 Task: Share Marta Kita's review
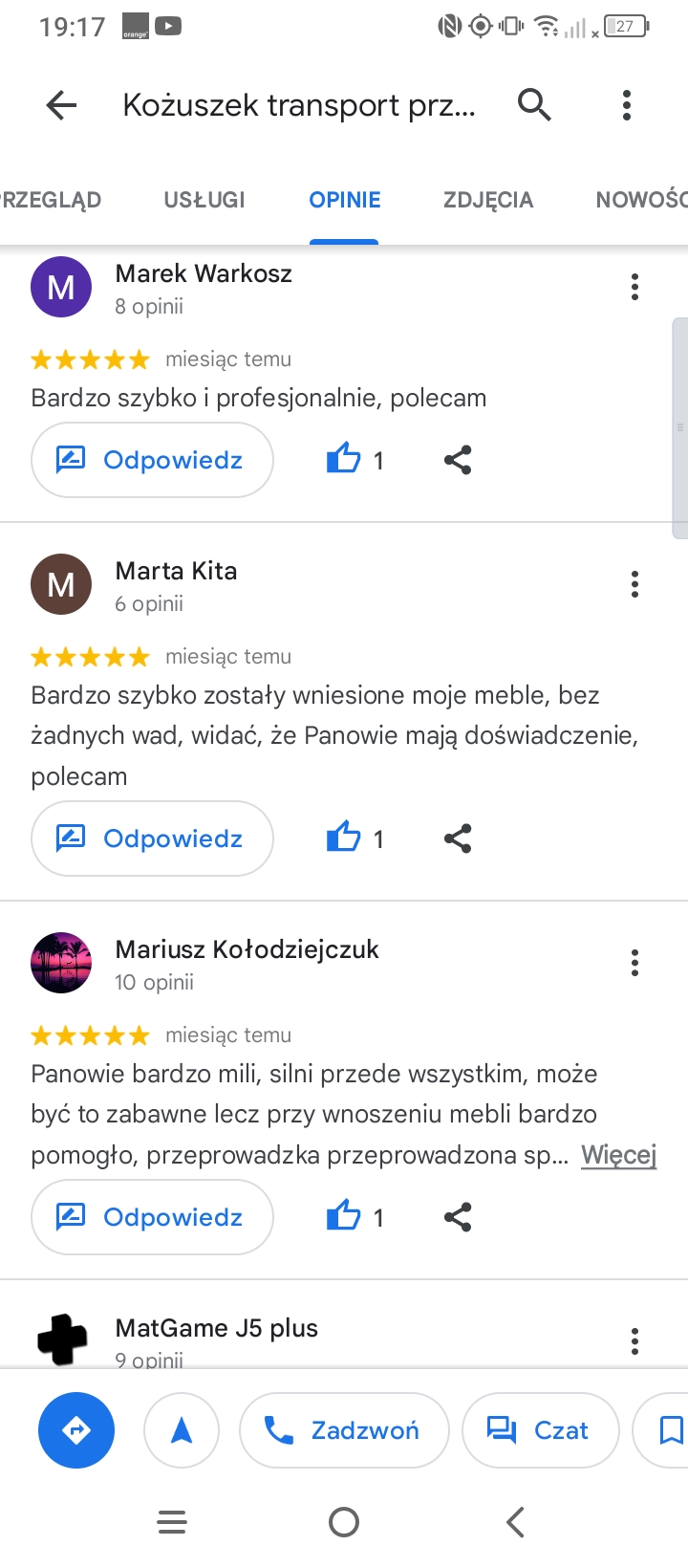point(458,838)
